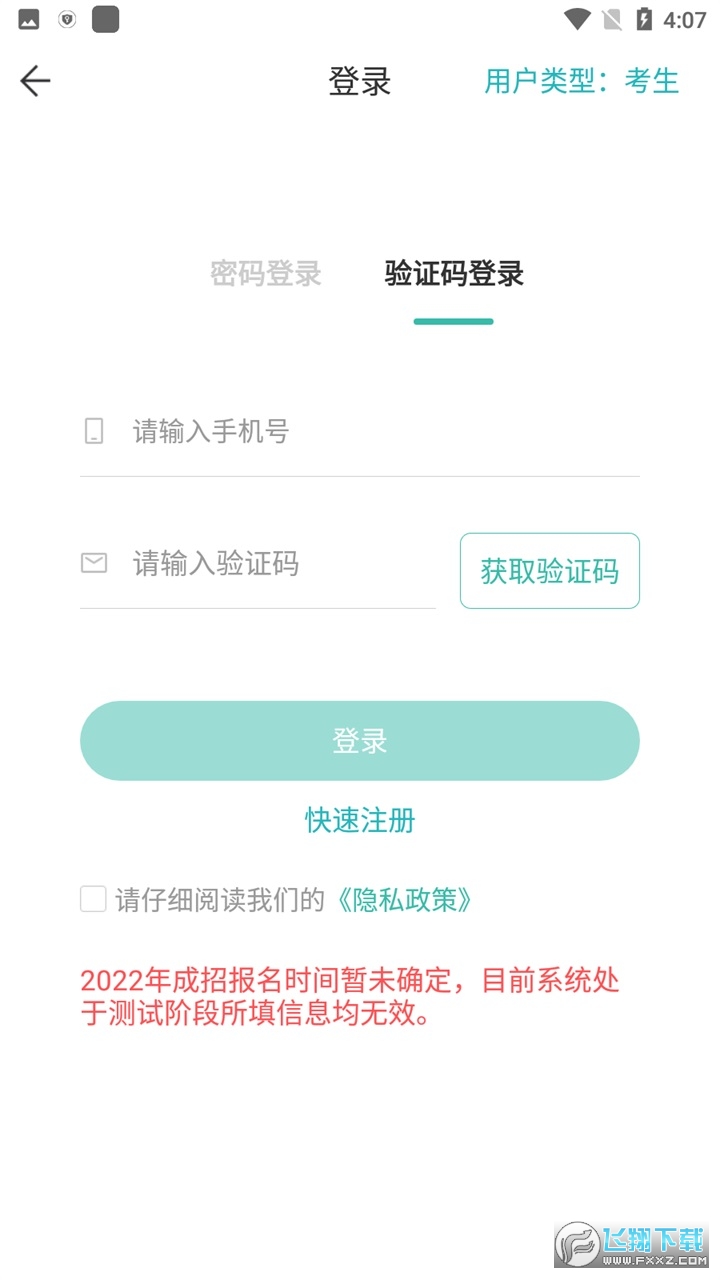Viewport: 720px width, 1280px height.
Task: Change the 用户类型 考生 selection
Action: pyautogui.click(x=581, y=81)
